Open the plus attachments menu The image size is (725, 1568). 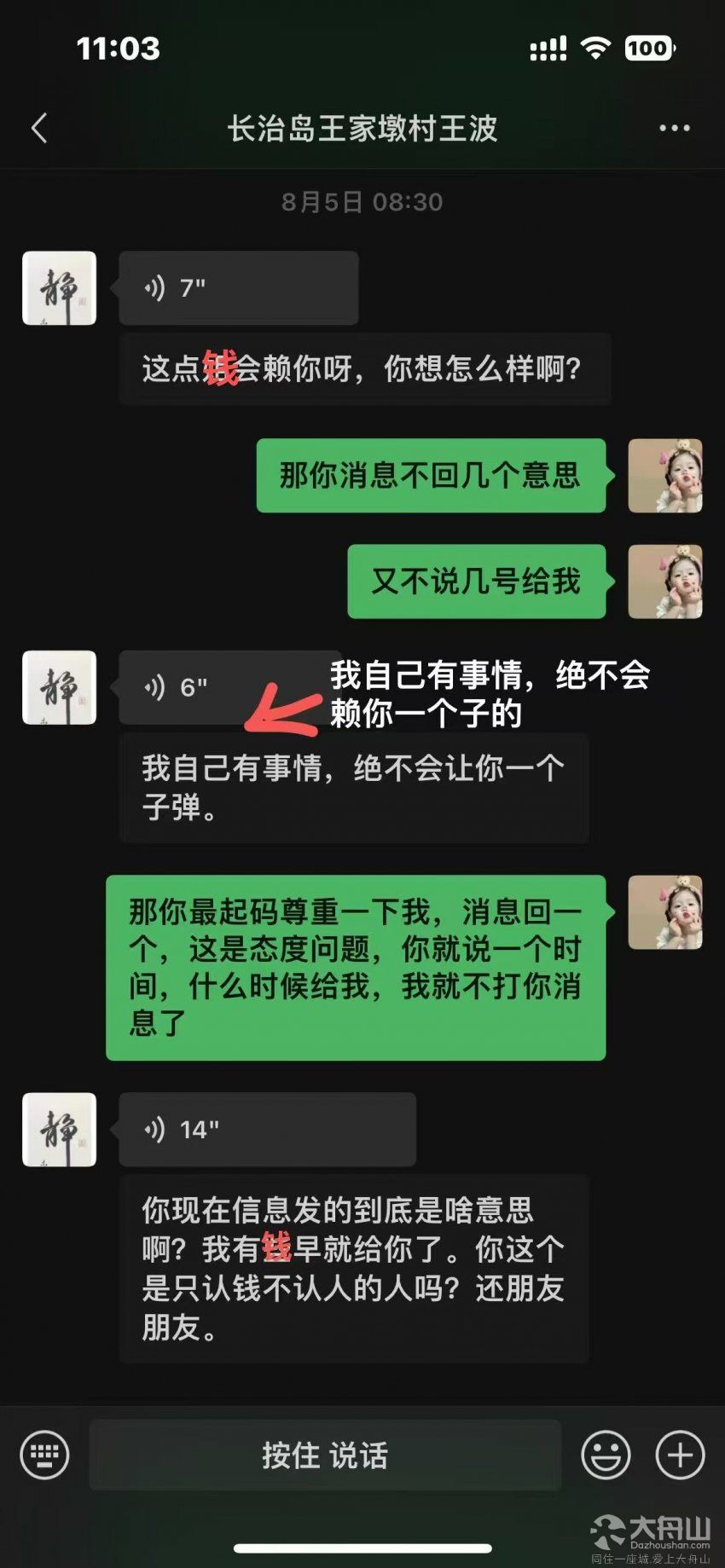(x=680, y=1455)
